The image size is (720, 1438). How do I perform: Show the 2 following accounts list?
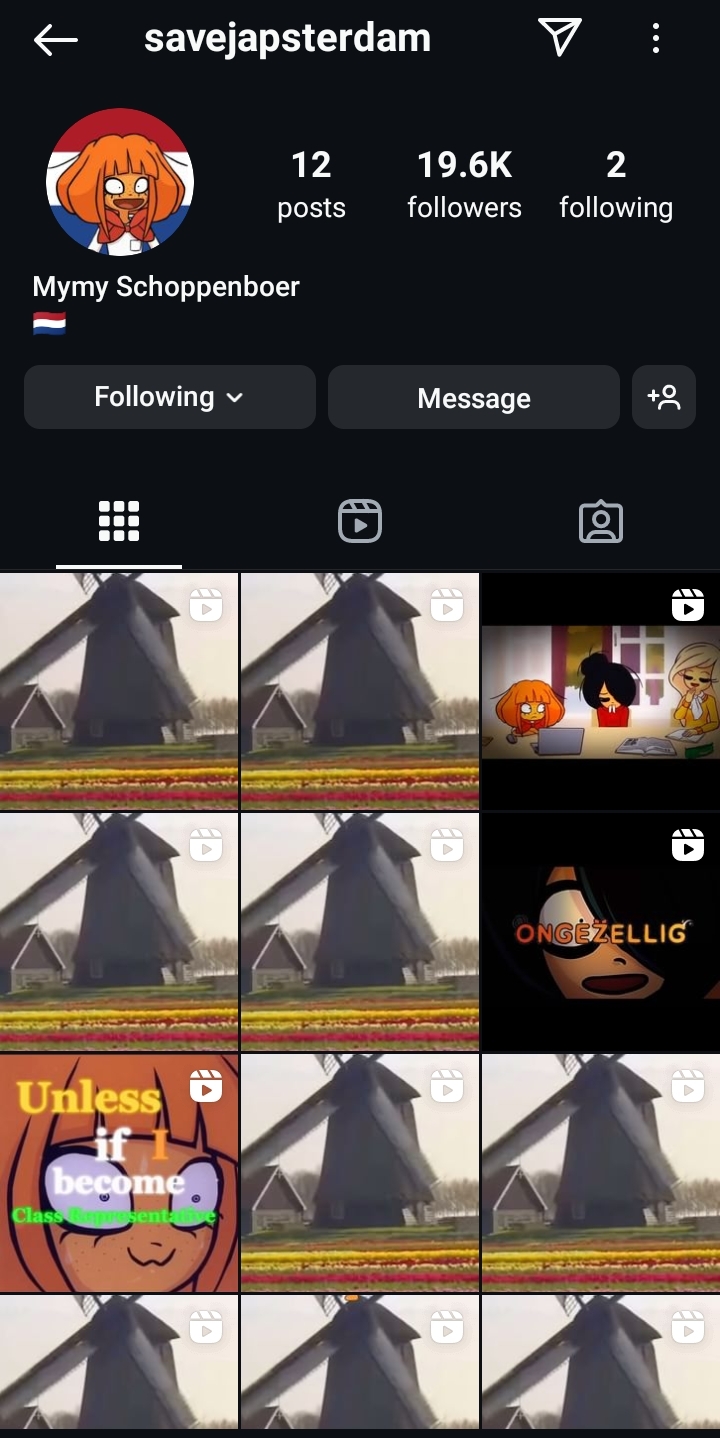(x=616, y=184)
